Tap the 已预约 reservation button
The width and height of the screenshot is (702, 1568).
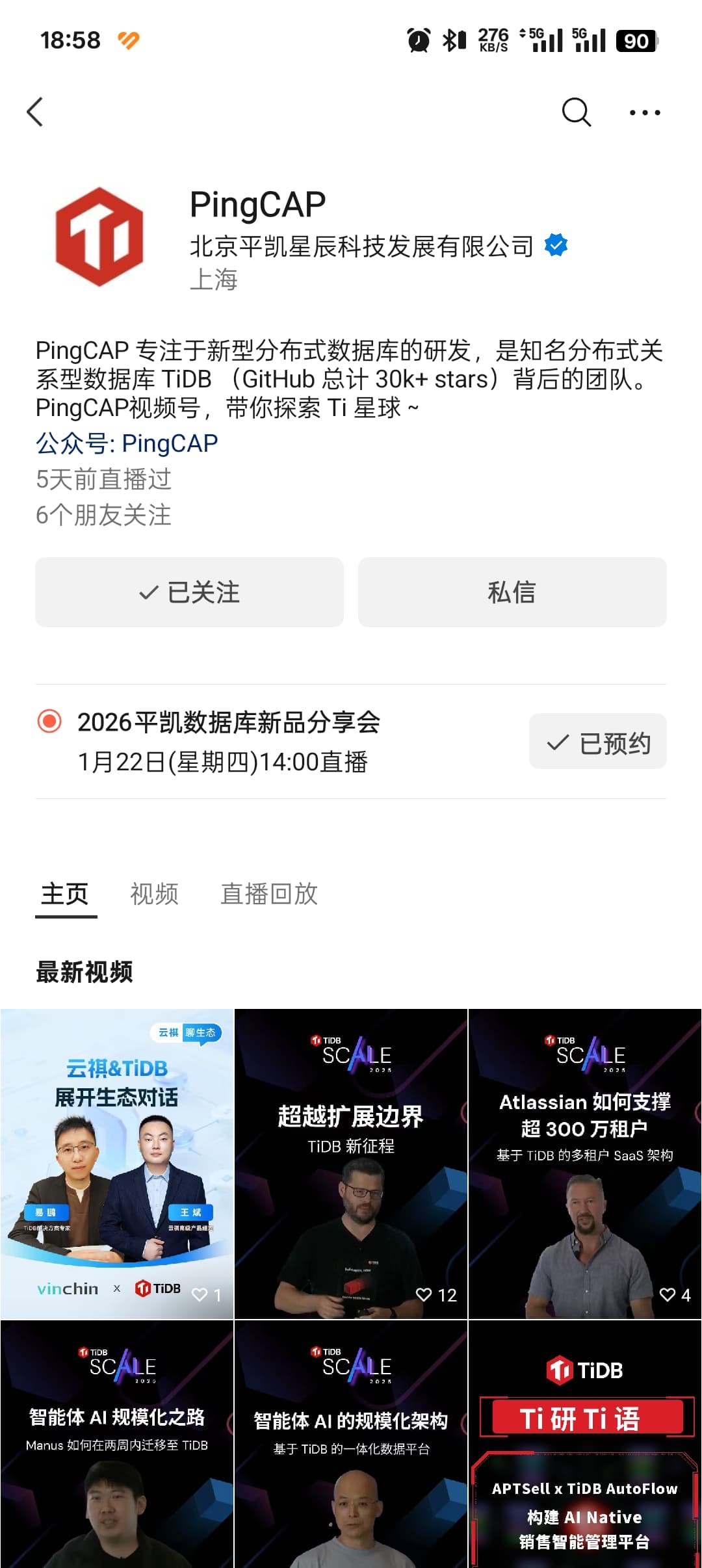[x=597, y=742]
